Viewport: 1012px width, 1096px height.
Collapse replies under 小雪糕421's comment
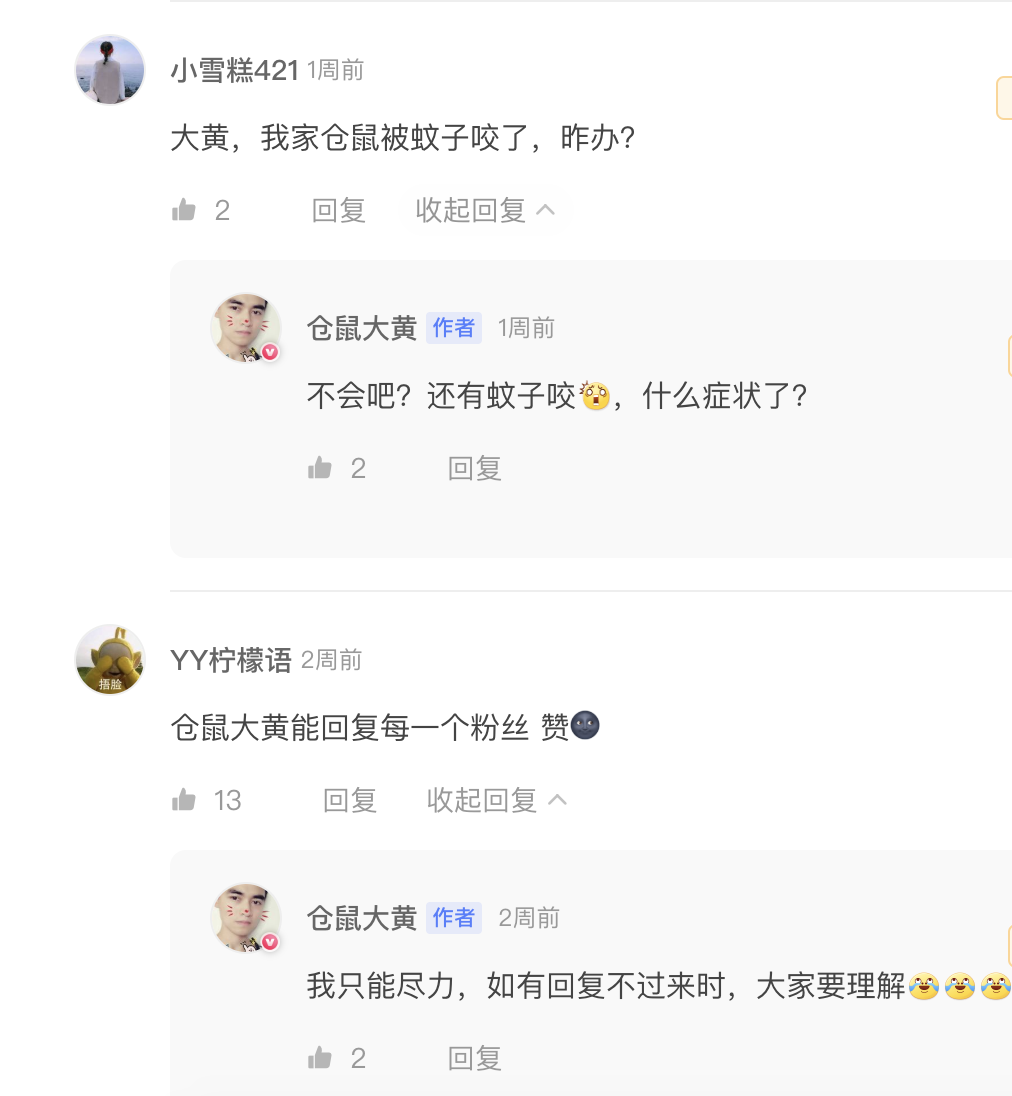click(485, 210)
